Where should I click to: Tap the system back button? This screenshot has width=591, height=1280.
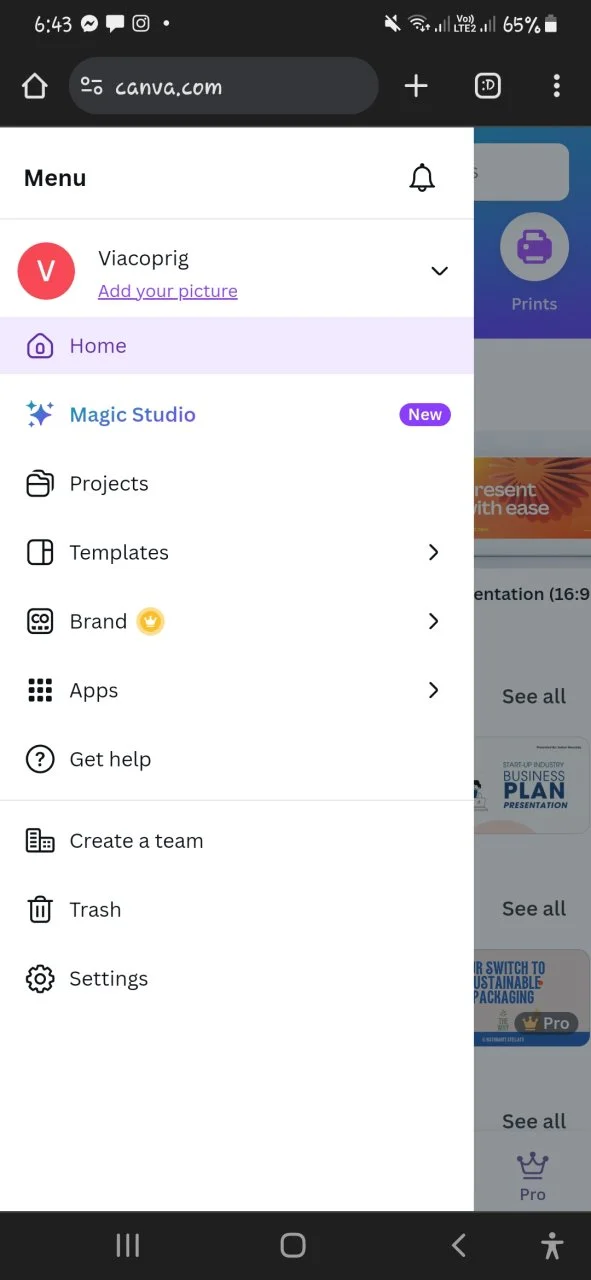point(459,1245)
